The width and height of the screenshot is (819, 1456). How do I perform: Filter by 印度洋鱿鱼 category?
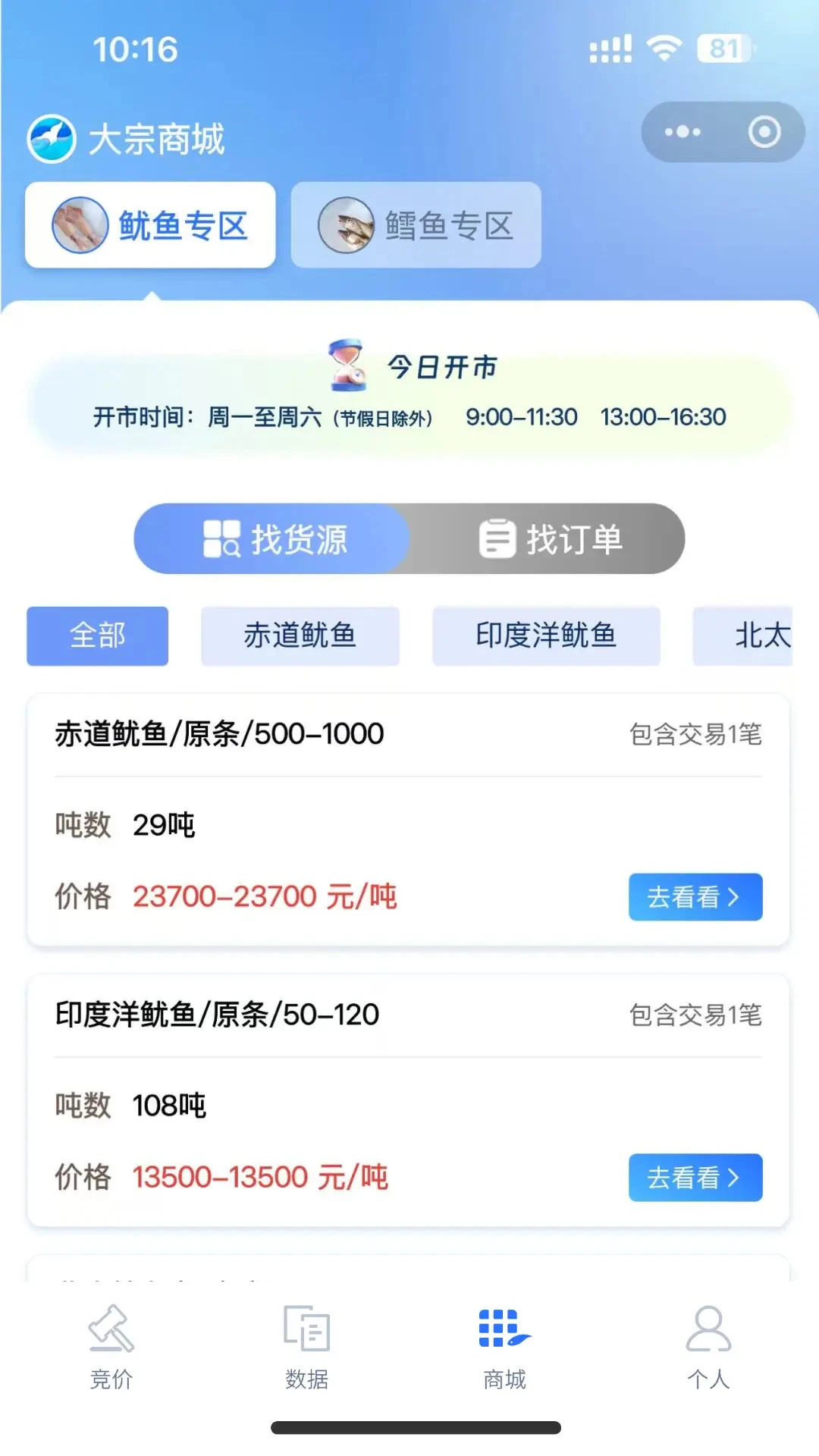pos(547,637)
